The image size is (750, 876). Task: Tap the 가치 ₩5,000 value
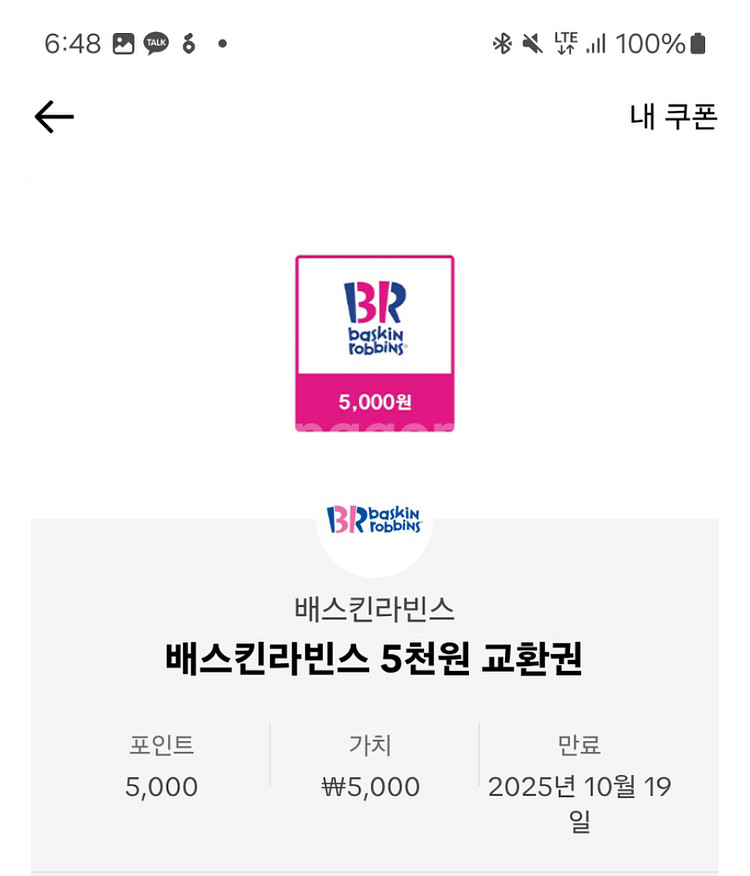tap(370, 787)
